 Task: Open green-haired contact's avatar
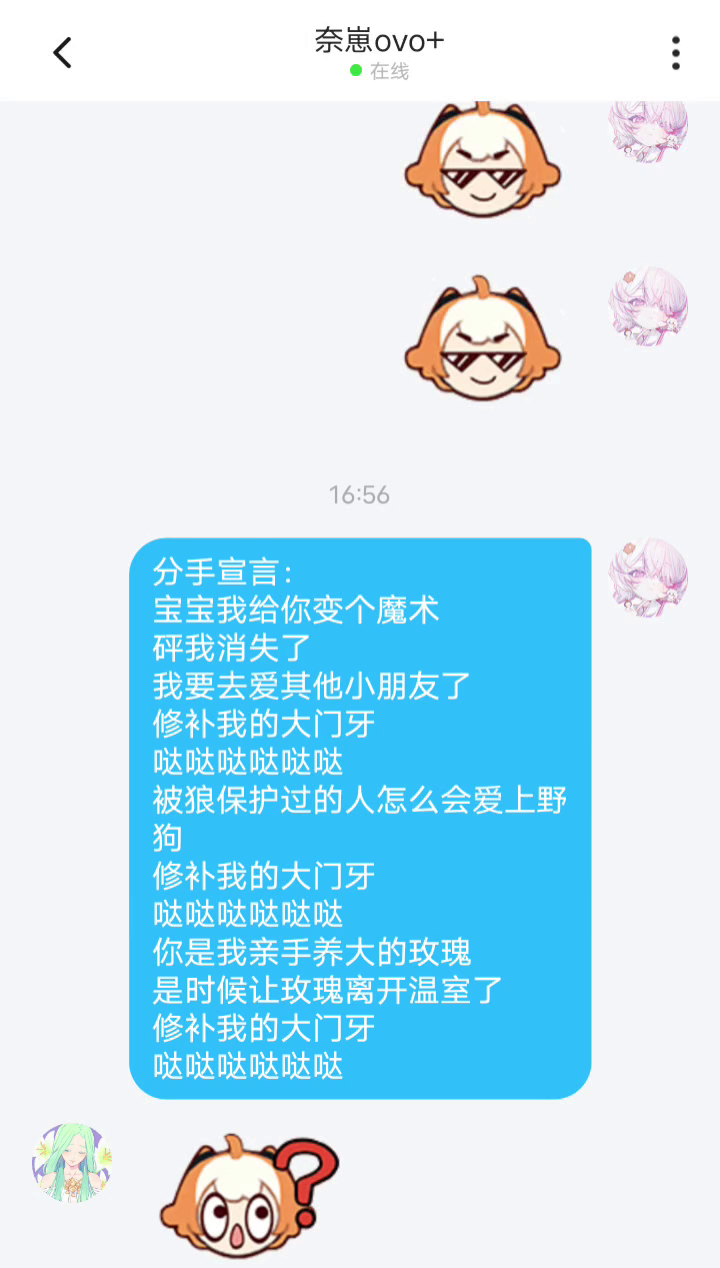point(72,1162)
